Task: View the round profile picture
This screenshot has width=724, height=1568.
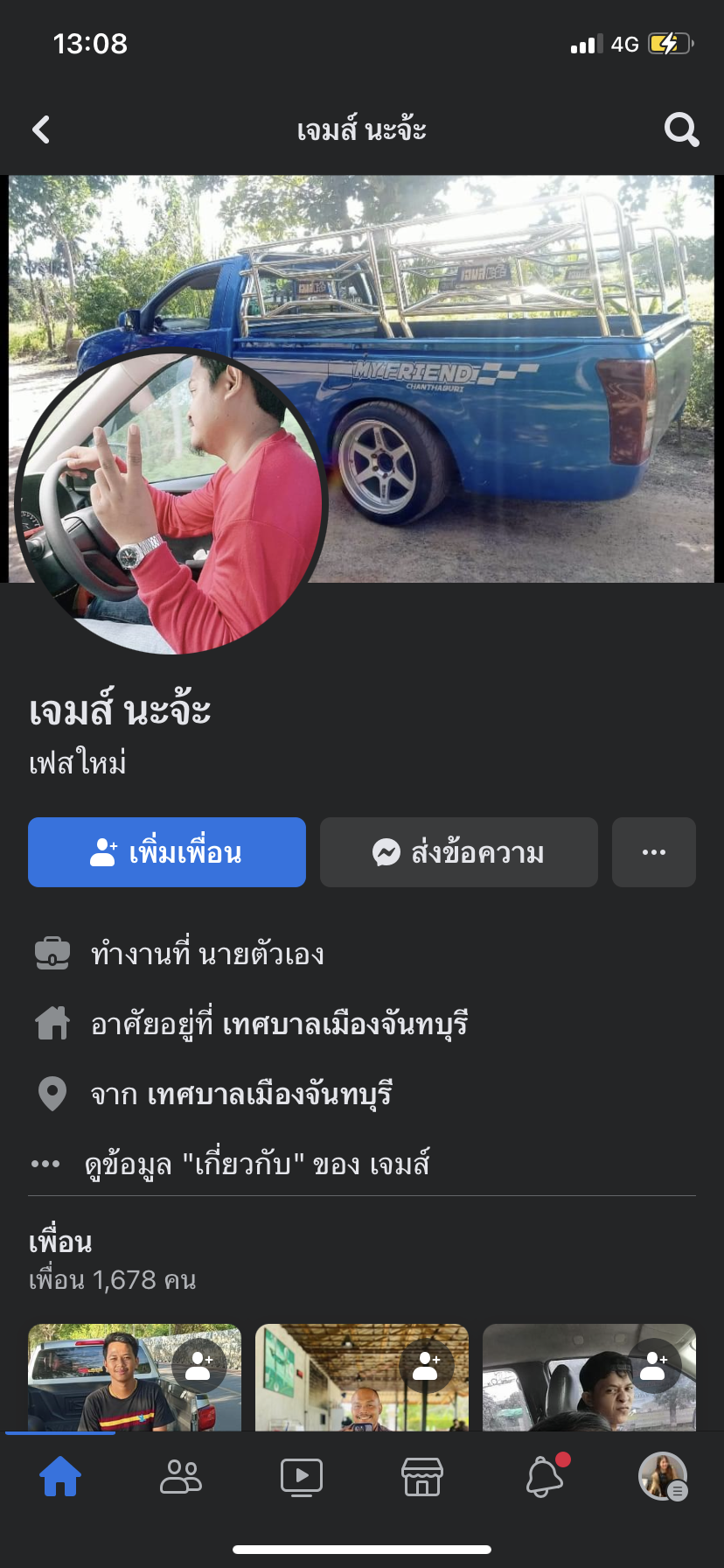Action: click(x=171, y=503)
